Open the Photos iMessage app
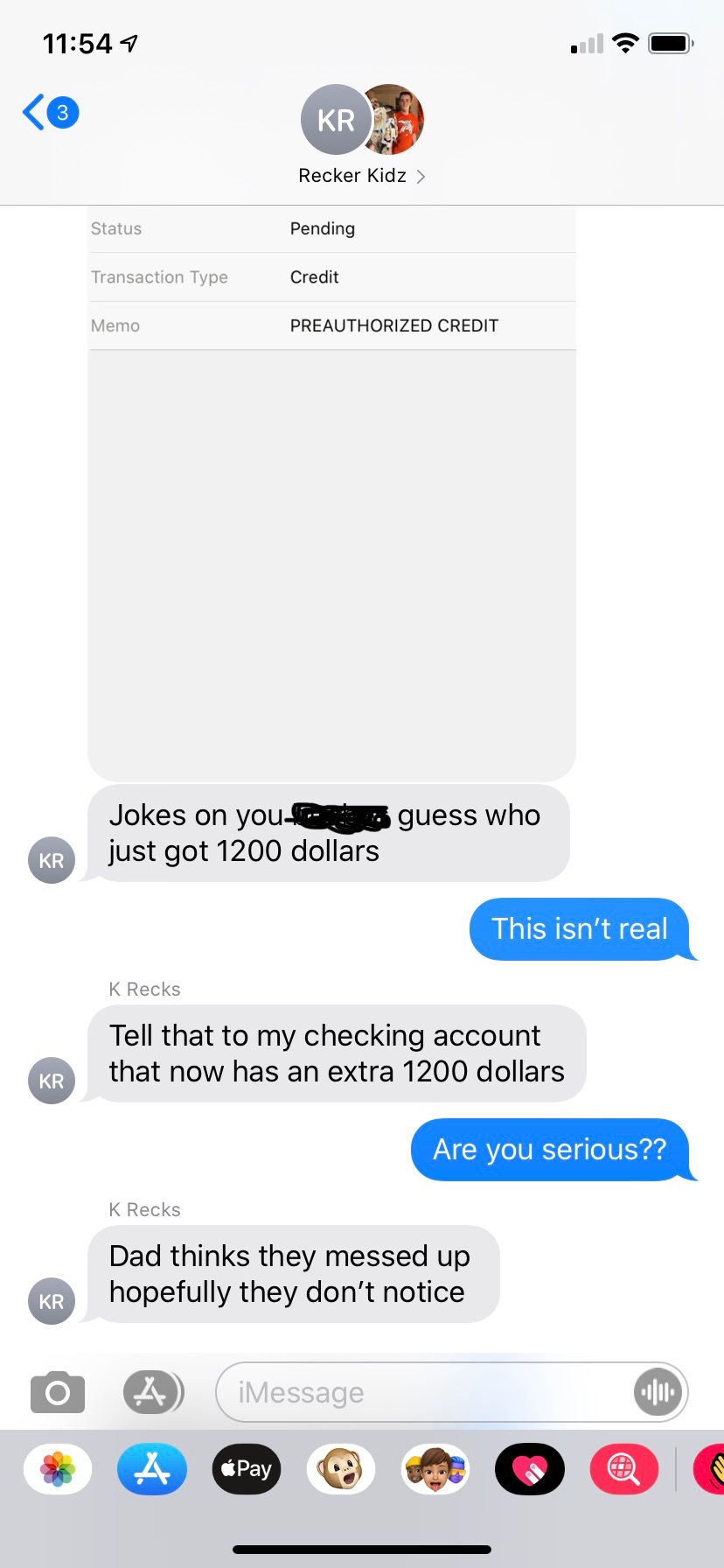This screenshot has width=724, height=1568. click(x=58, y=1469)
